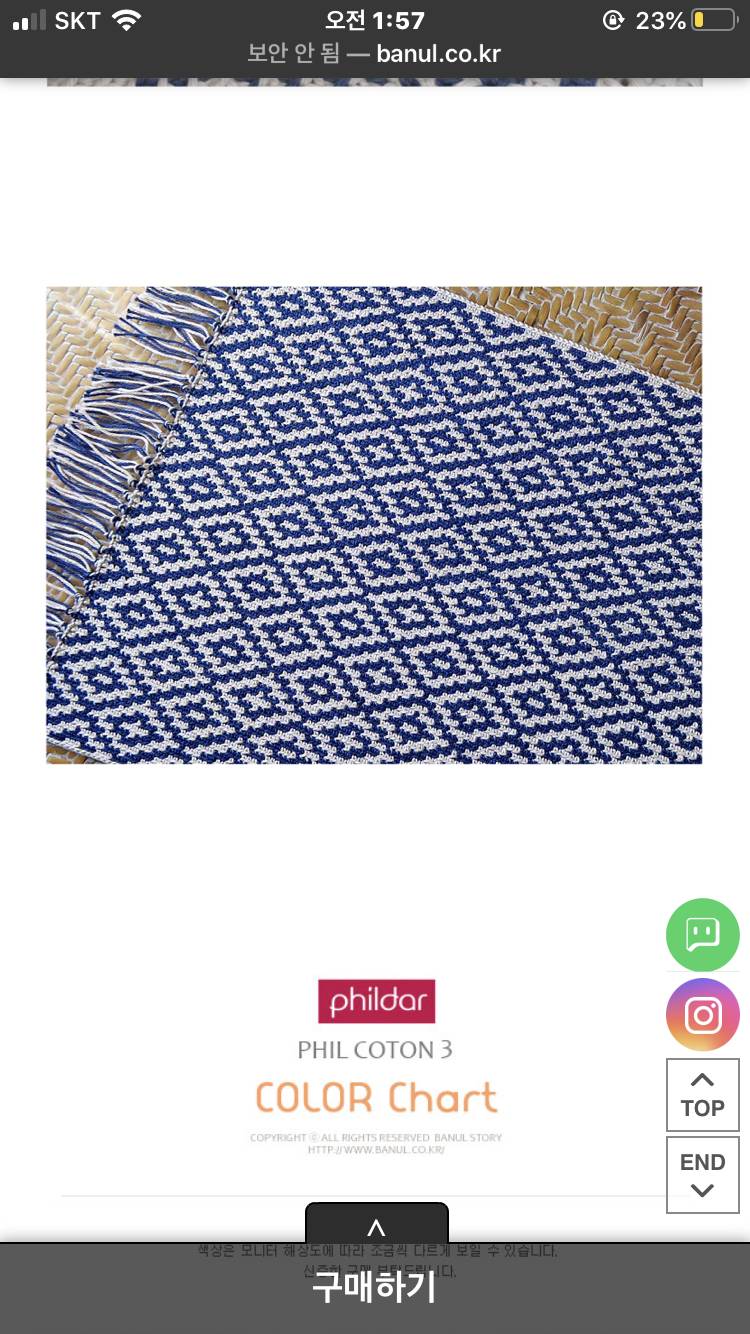Screen dimensions: 750x1334
Task: Tap the 구매하기 purchase button
Action: 374,1288
